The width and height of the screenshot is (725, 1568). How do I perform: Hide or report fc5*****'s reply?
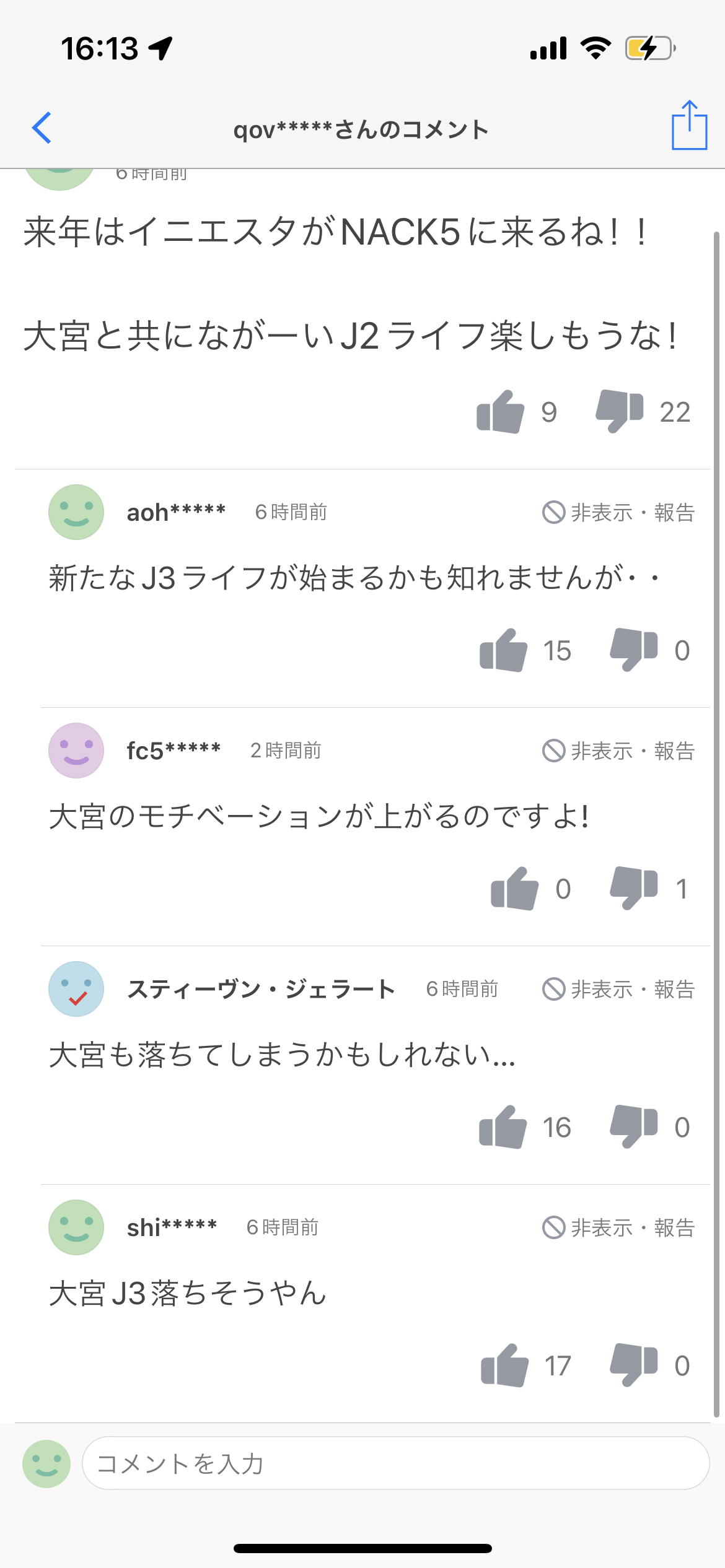click(618, 751)
